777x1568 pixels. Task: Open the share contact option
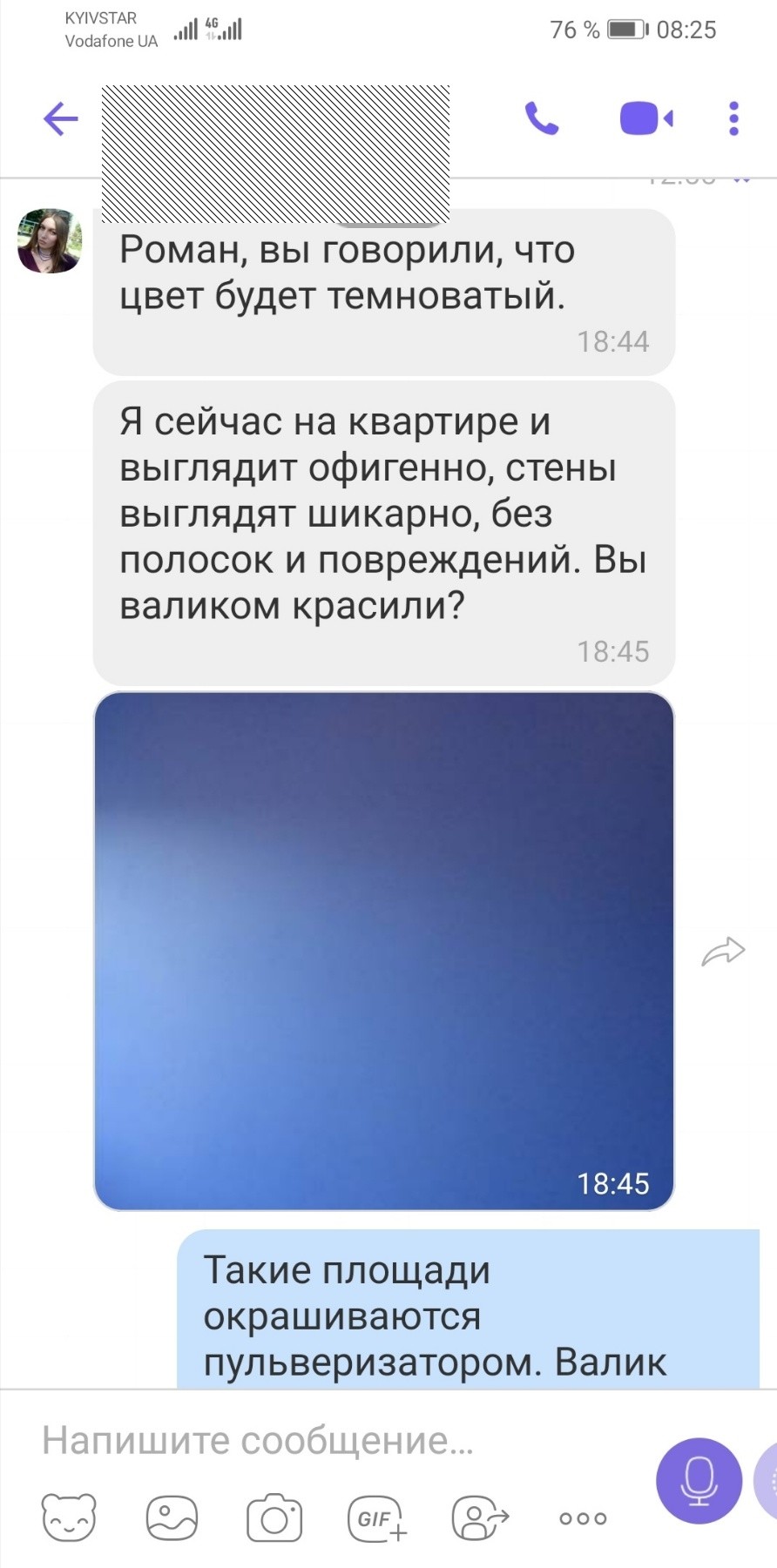point(480,1518)
